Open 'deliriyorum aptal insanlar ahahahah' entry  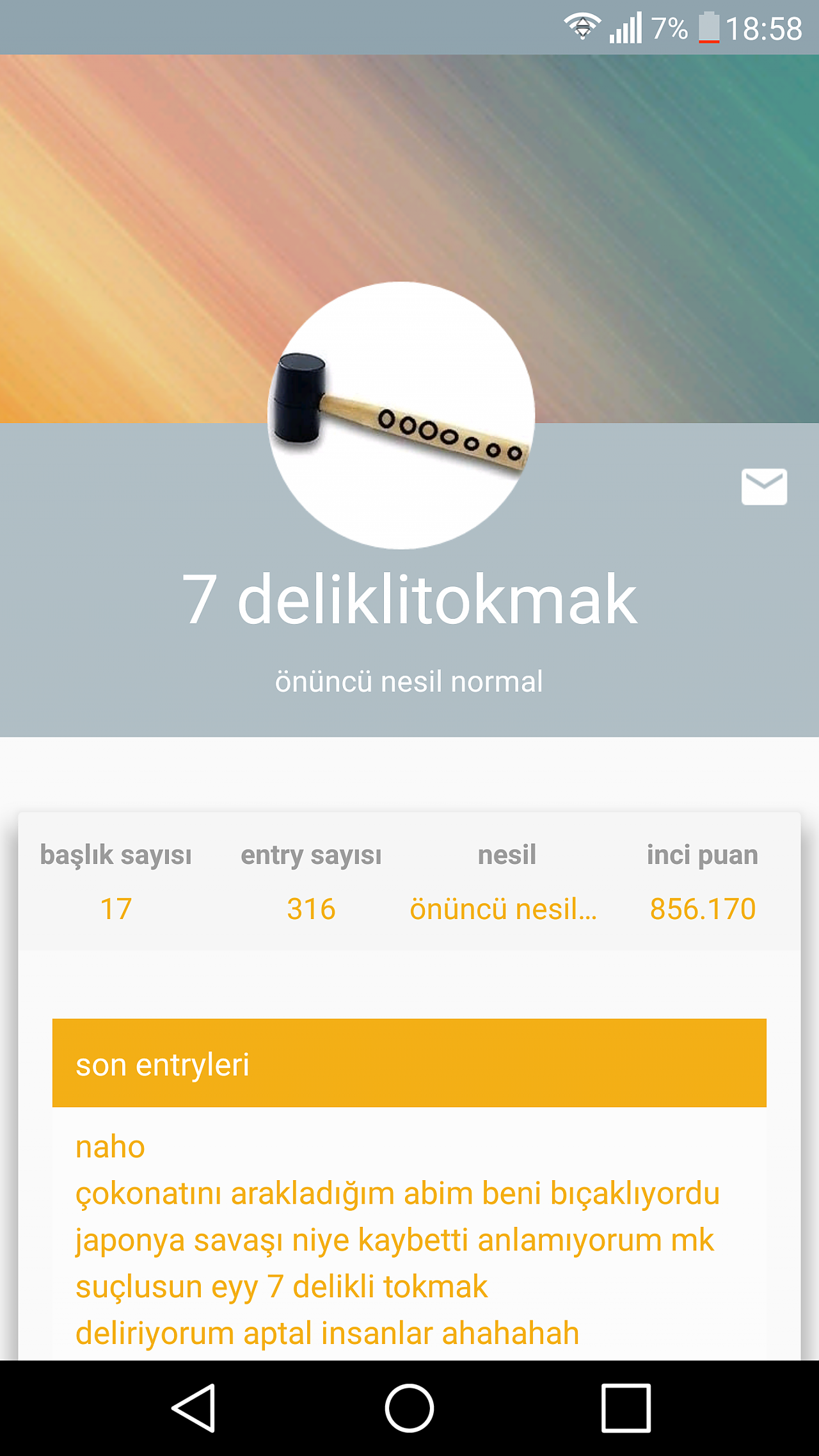pyautogui.click(x=327, y=1334)
